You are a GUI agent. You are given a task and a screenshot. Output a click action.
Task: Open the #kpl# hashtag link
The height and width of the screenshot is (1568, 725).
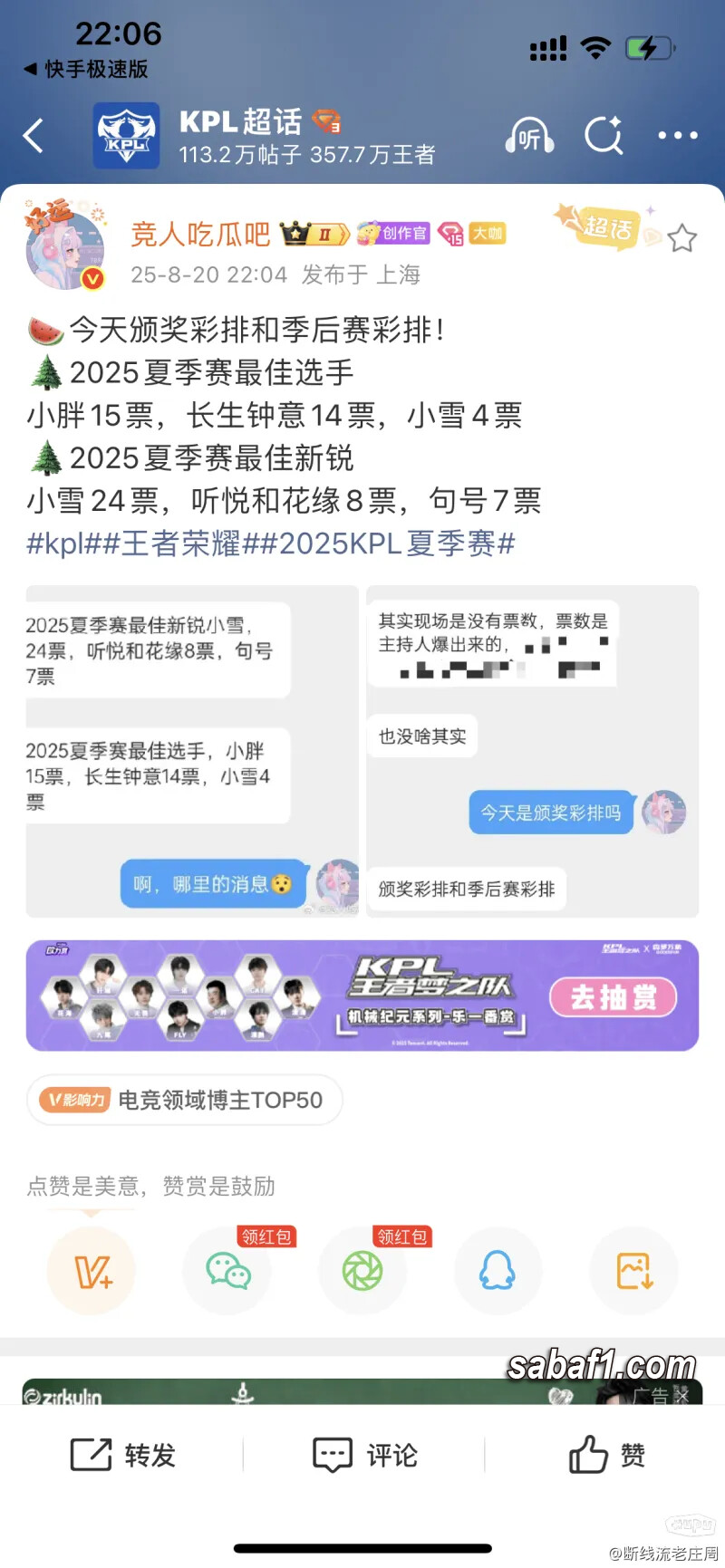(56, 544)
